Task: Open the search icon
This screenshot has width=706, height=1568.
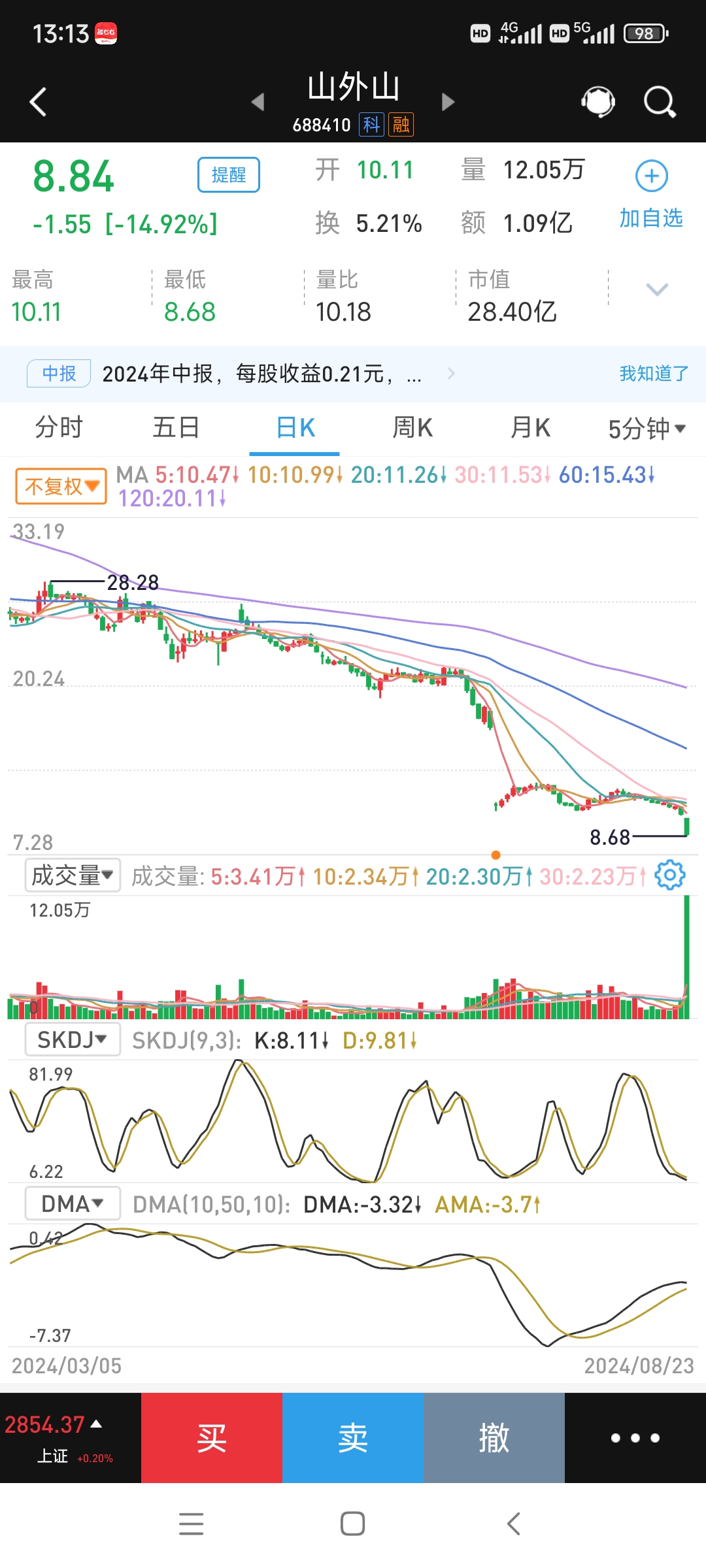Action: (658, 101)
